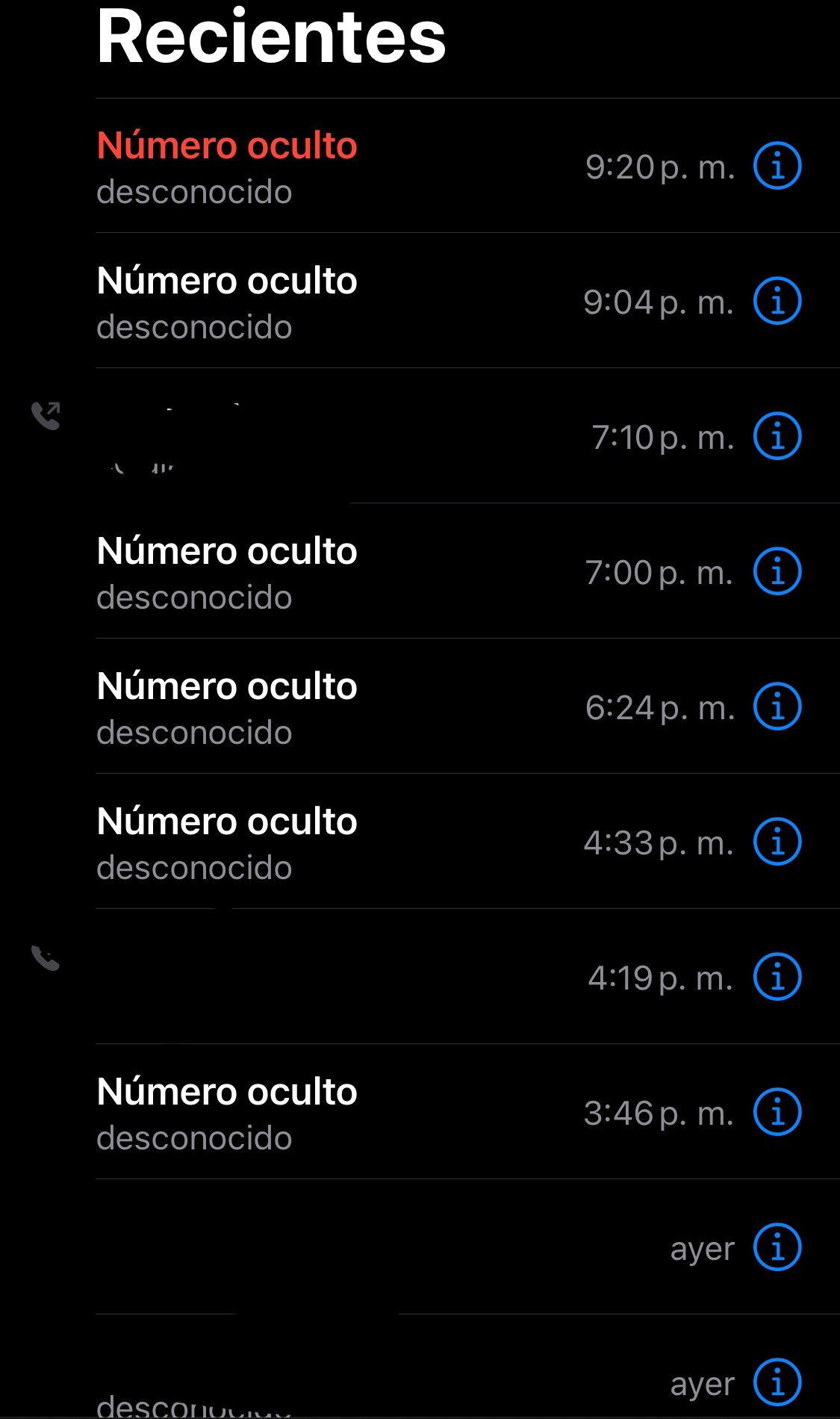
Task: Tap the Número oculto entry at 6:24 p. m.
Action: click(420, 707)
